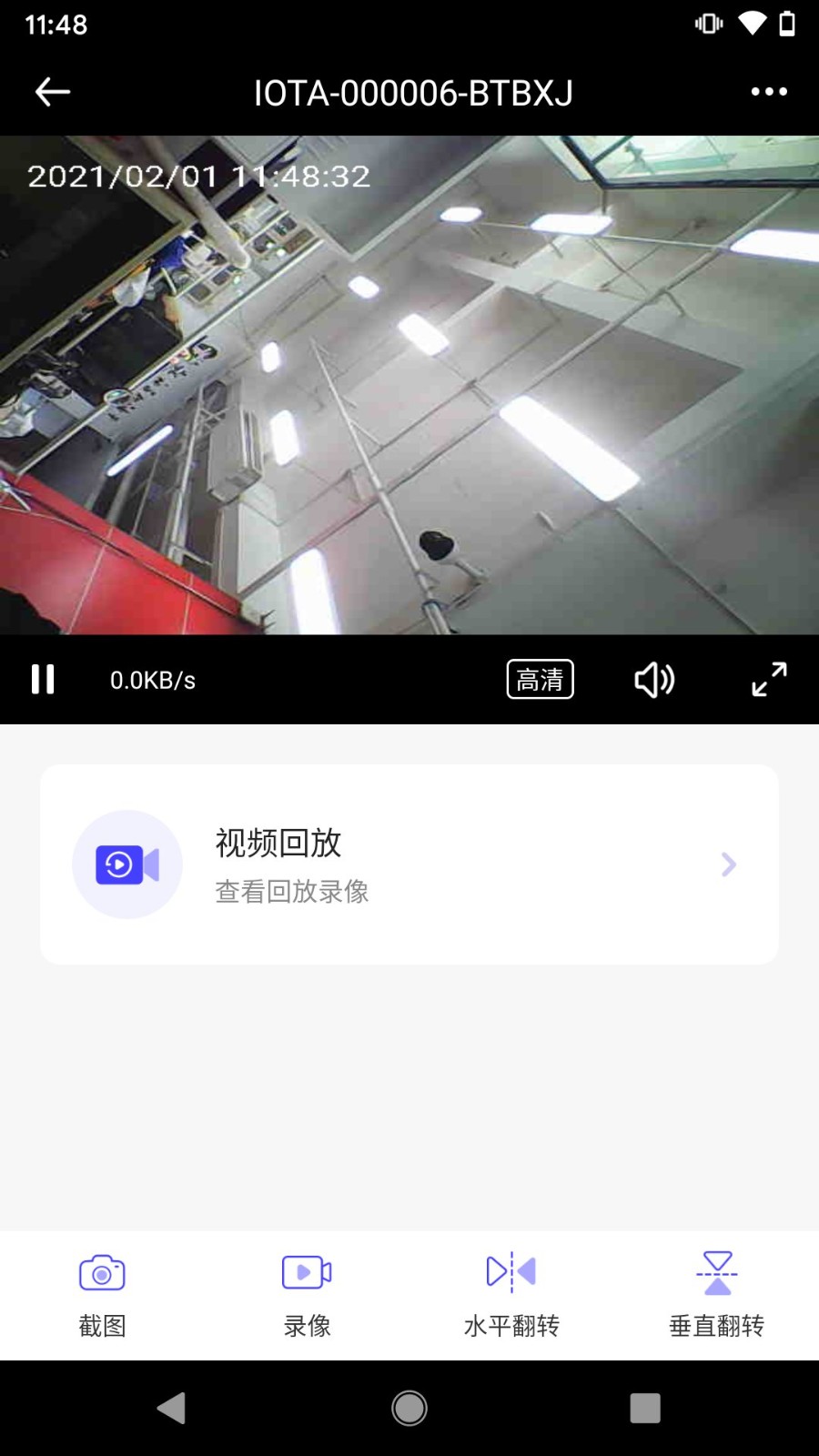Tap the chevron next to 查看回放录像
Image resolution: width=819 pixels, height=1456 pixels.
coord(727,864)
